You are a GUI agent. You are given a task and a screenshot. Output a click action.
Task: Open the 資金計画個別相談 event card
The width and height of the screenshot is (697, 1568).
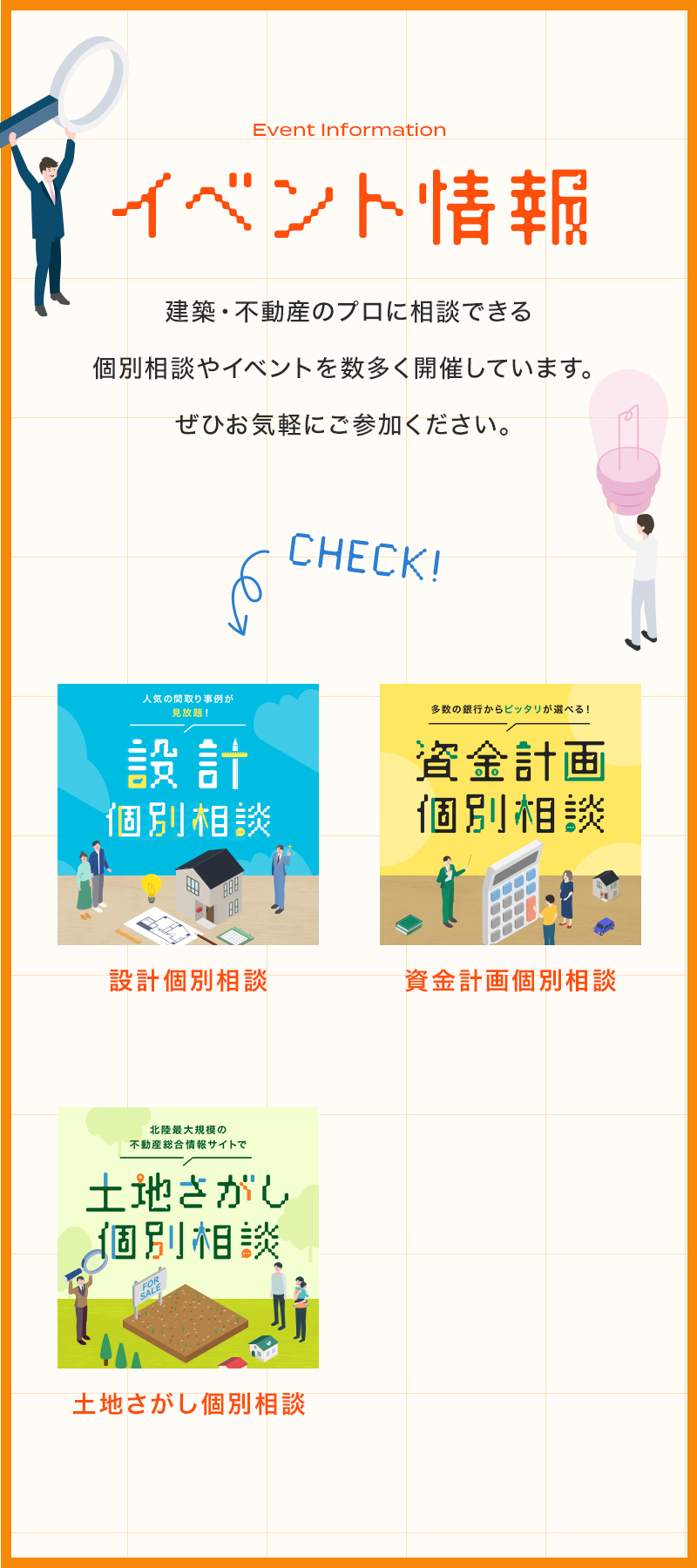point(511,814)
